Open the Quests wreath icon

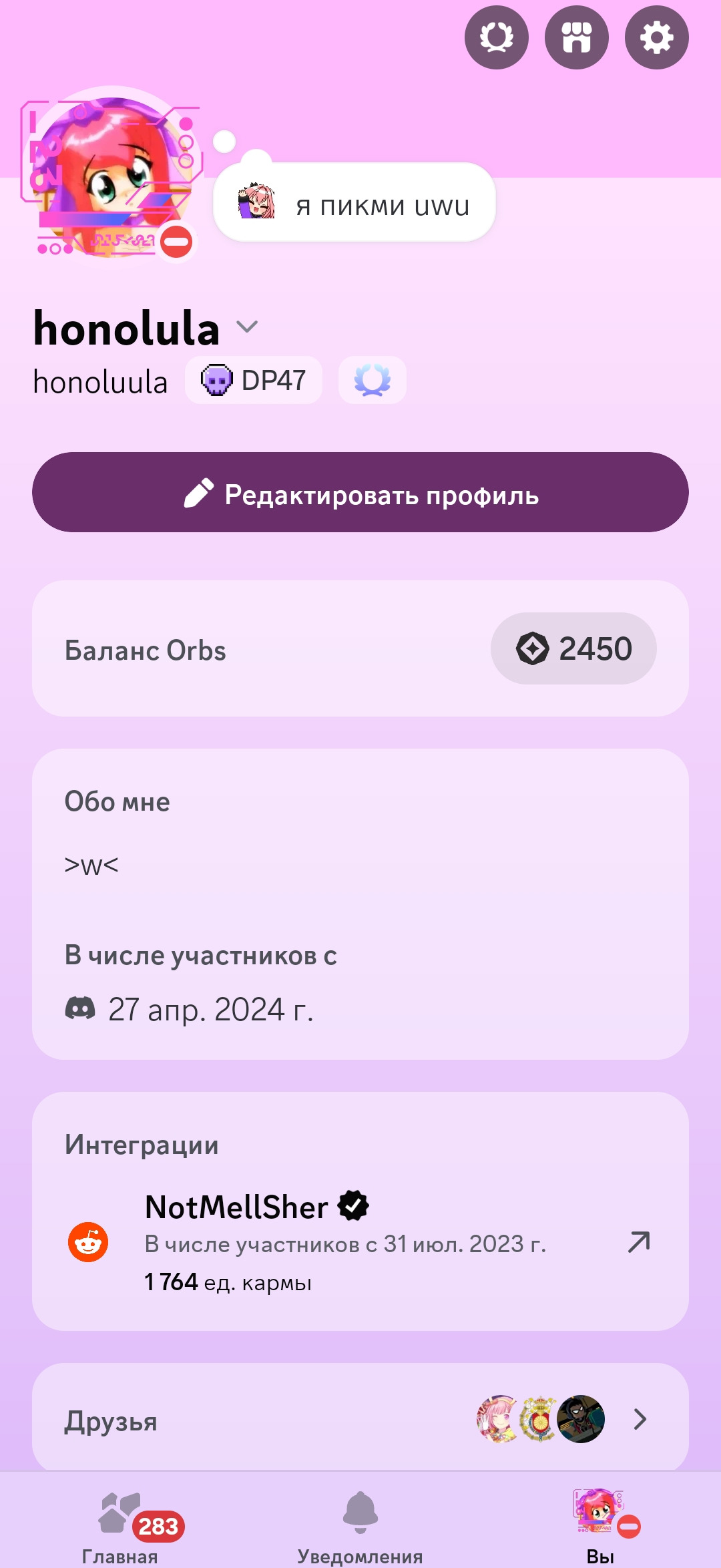496,37
